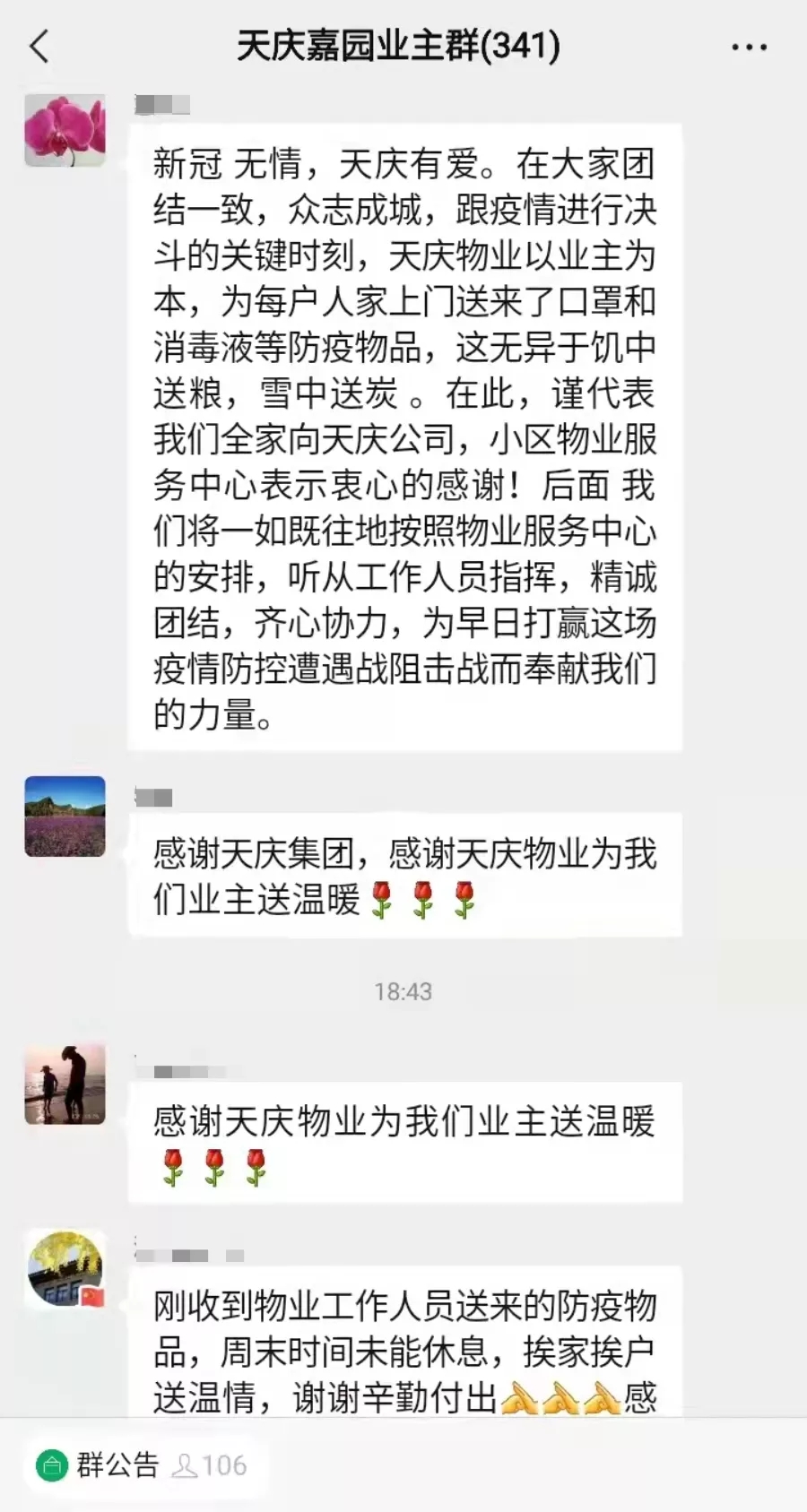Open the pink orchid avatar's profile
This screenshot has width=807, height=1512.
(x=65, y=131)
